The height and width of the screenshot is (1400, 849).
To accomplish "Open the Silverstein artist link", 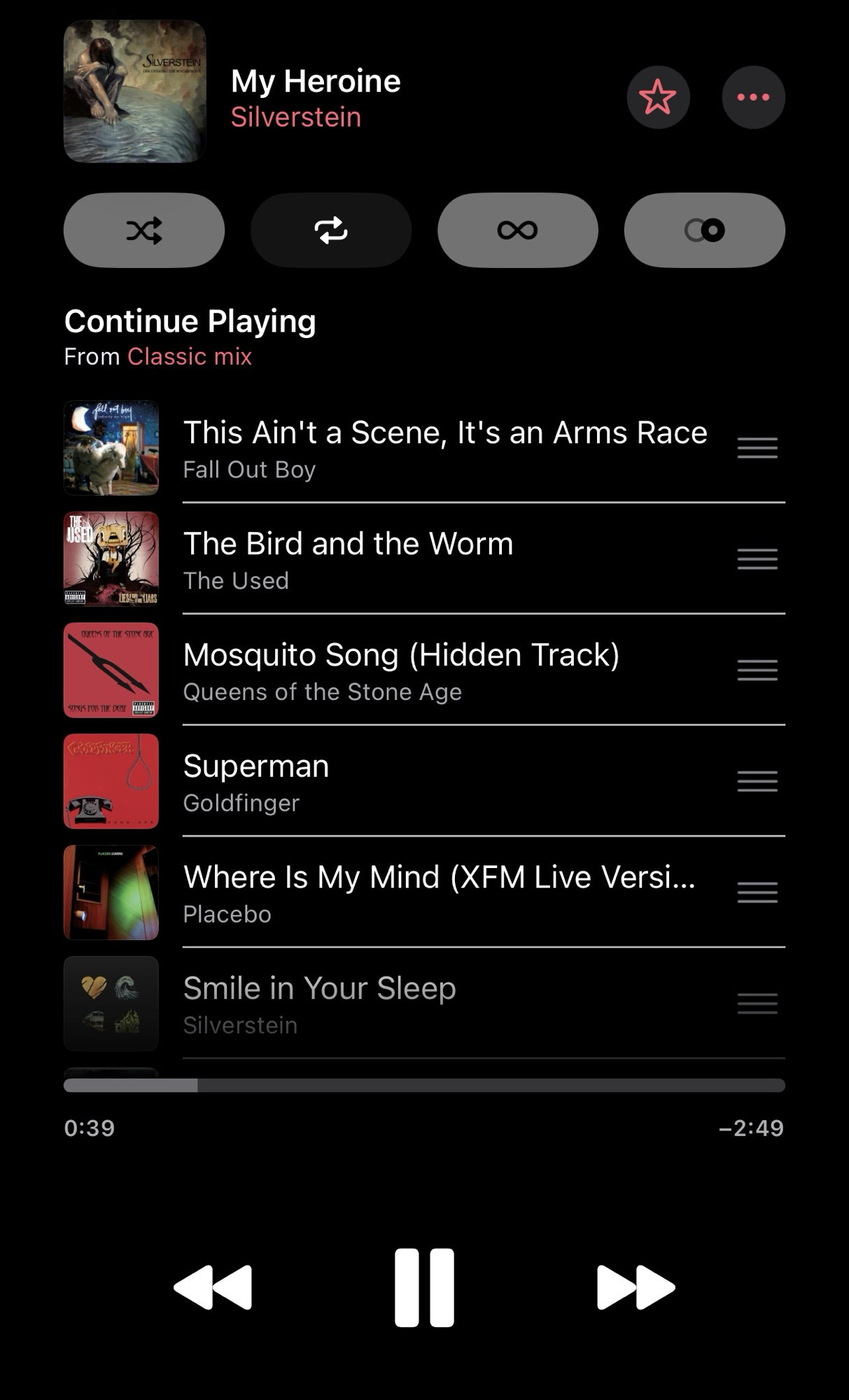I will tap(295, 118).
